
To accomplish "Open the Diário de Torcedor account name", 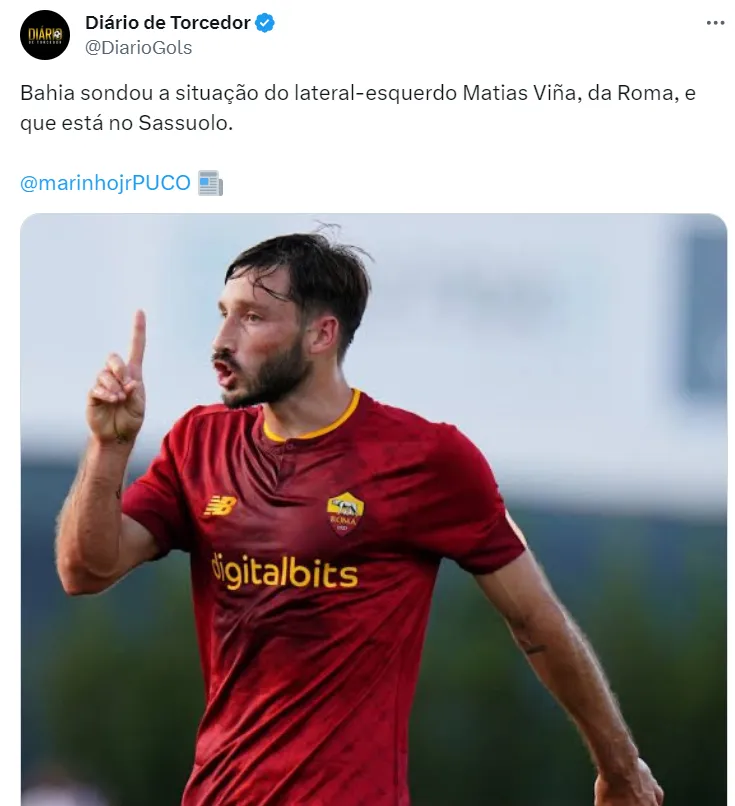I will pyautogui.click(x=168, y=23).
